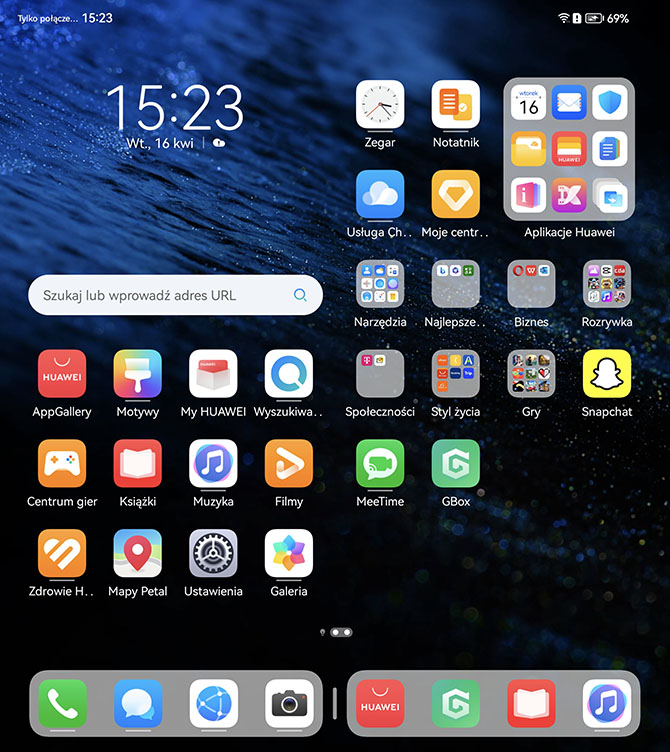Open Ustawienia settings

pos(213,554)
